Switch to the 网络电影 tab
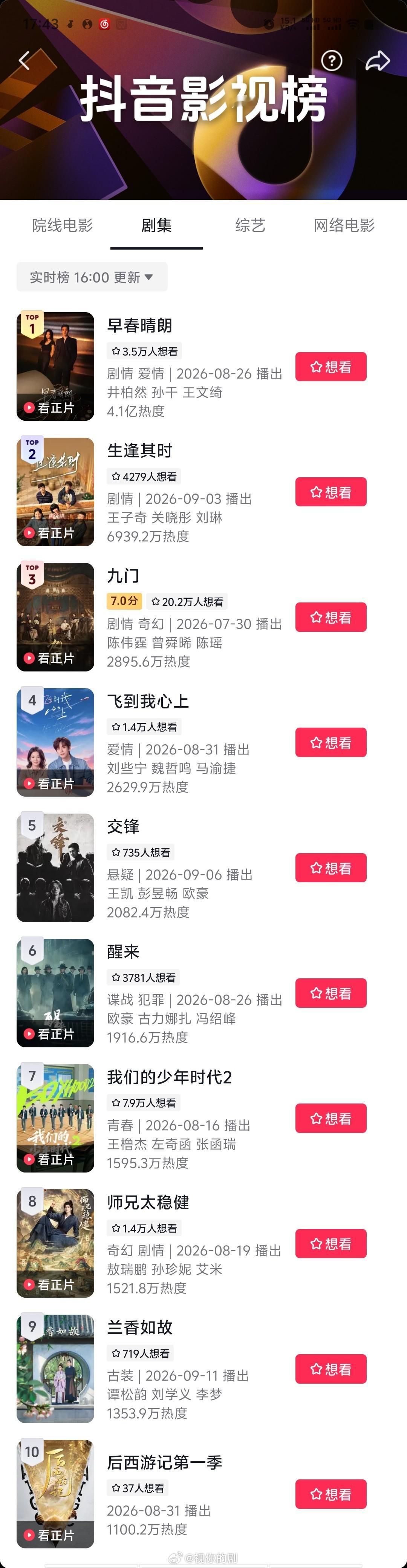 [x=344, y=226]
